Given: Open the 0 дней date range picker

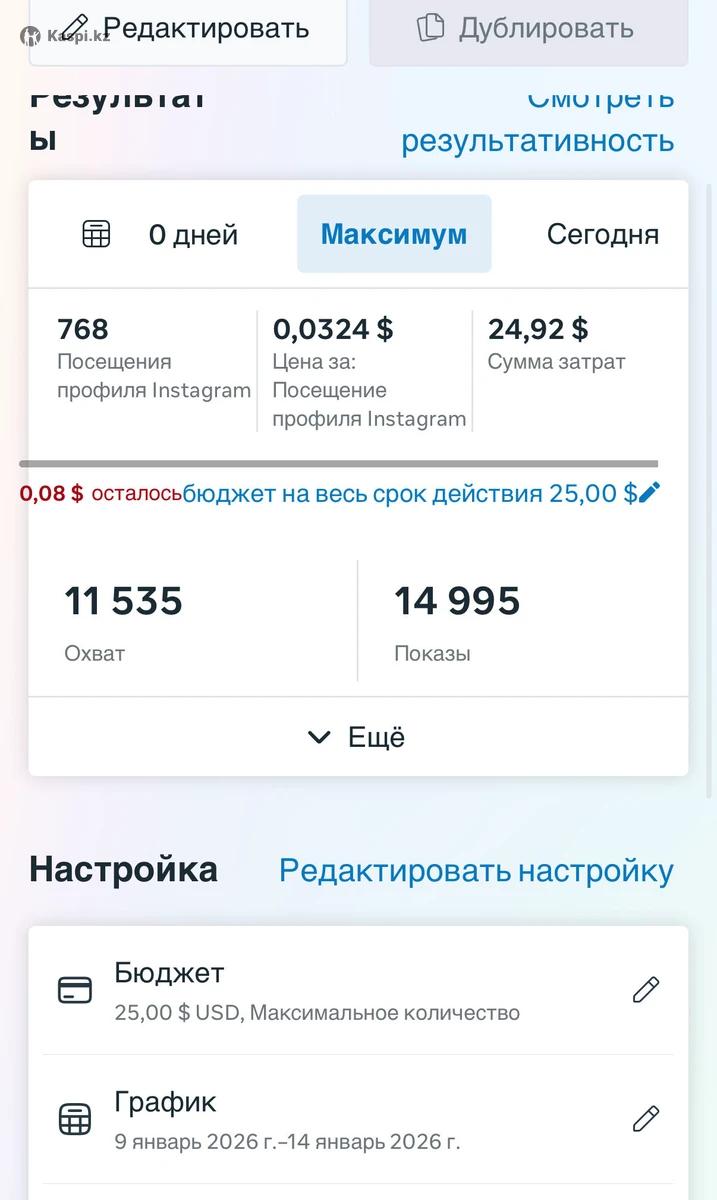Looking at the screenshot, I should click(x=161, y=235).
